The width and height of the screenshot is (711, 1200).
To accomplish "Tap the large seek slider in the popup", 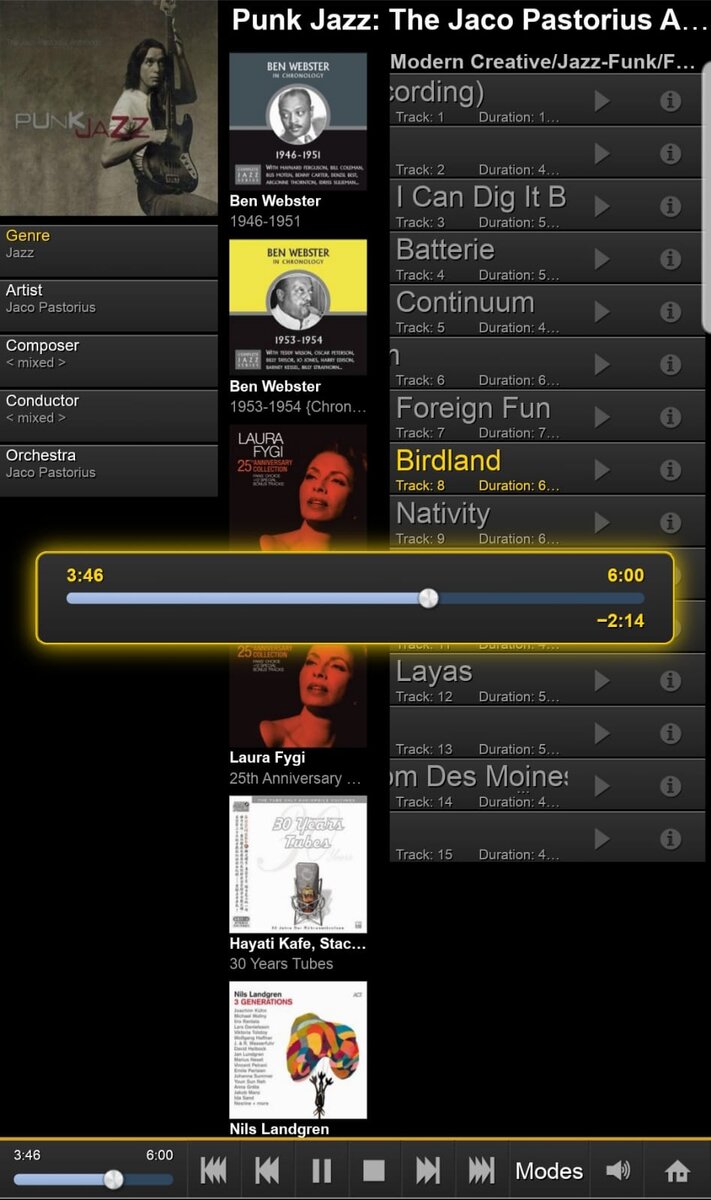I will pyautogui.click(x=355, y=598).
